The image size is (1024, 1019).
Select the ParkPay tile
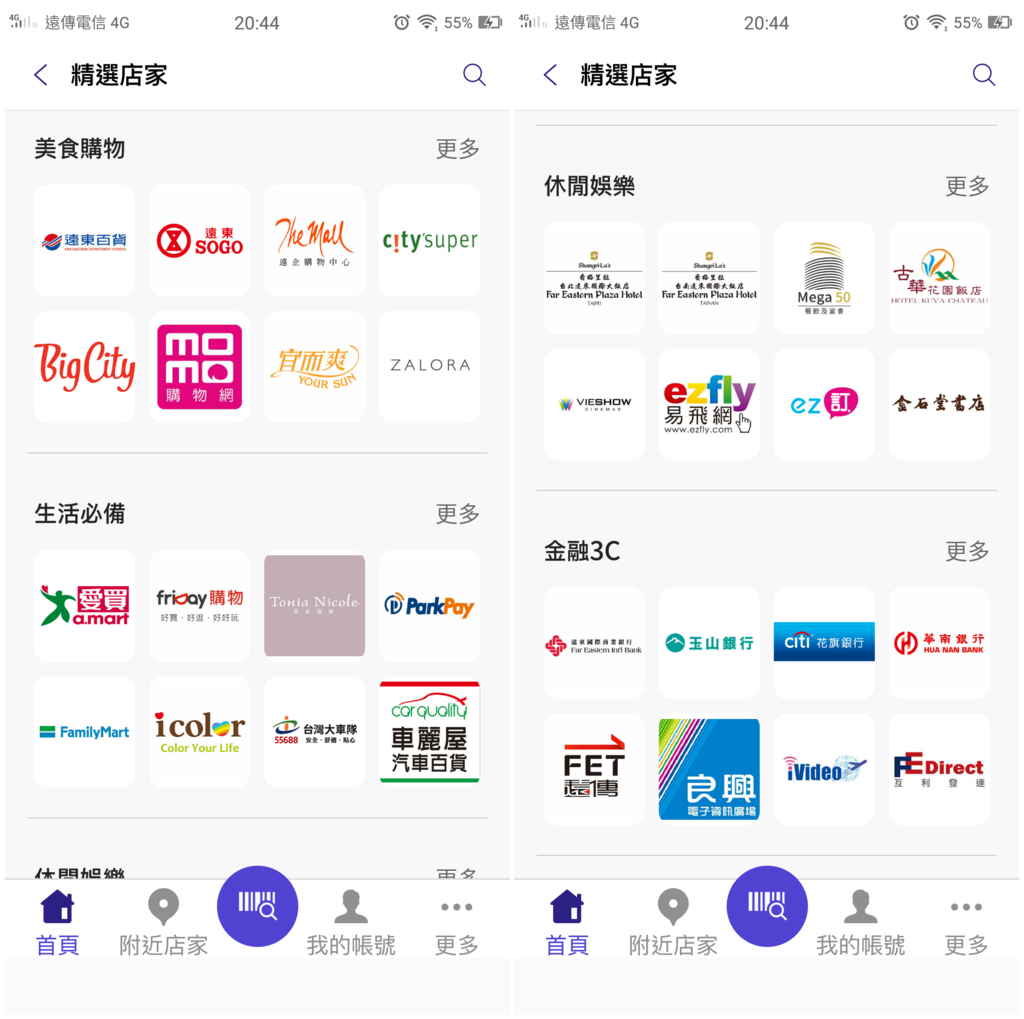pyautogui.click(x=429, y=606)
